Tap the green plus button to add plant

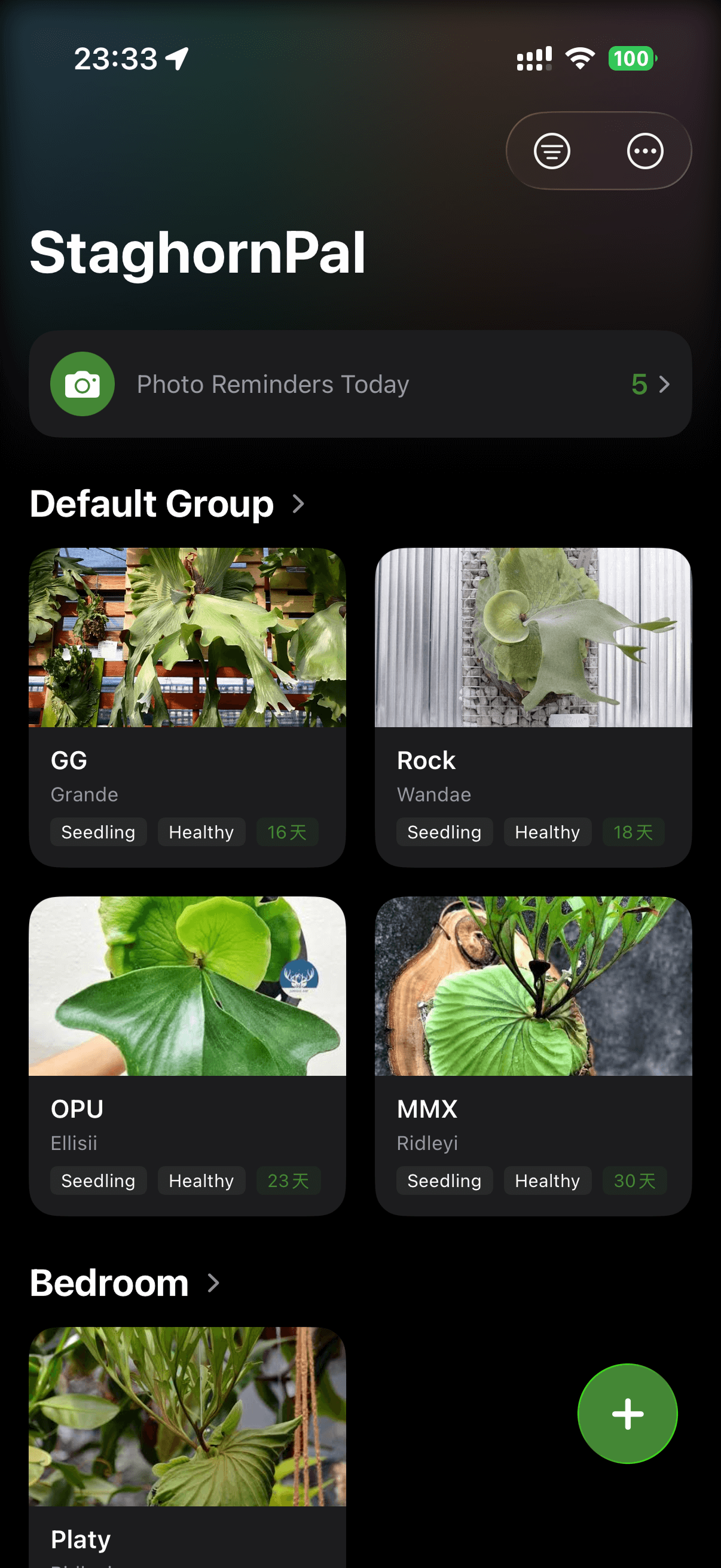pos(627,1413)
